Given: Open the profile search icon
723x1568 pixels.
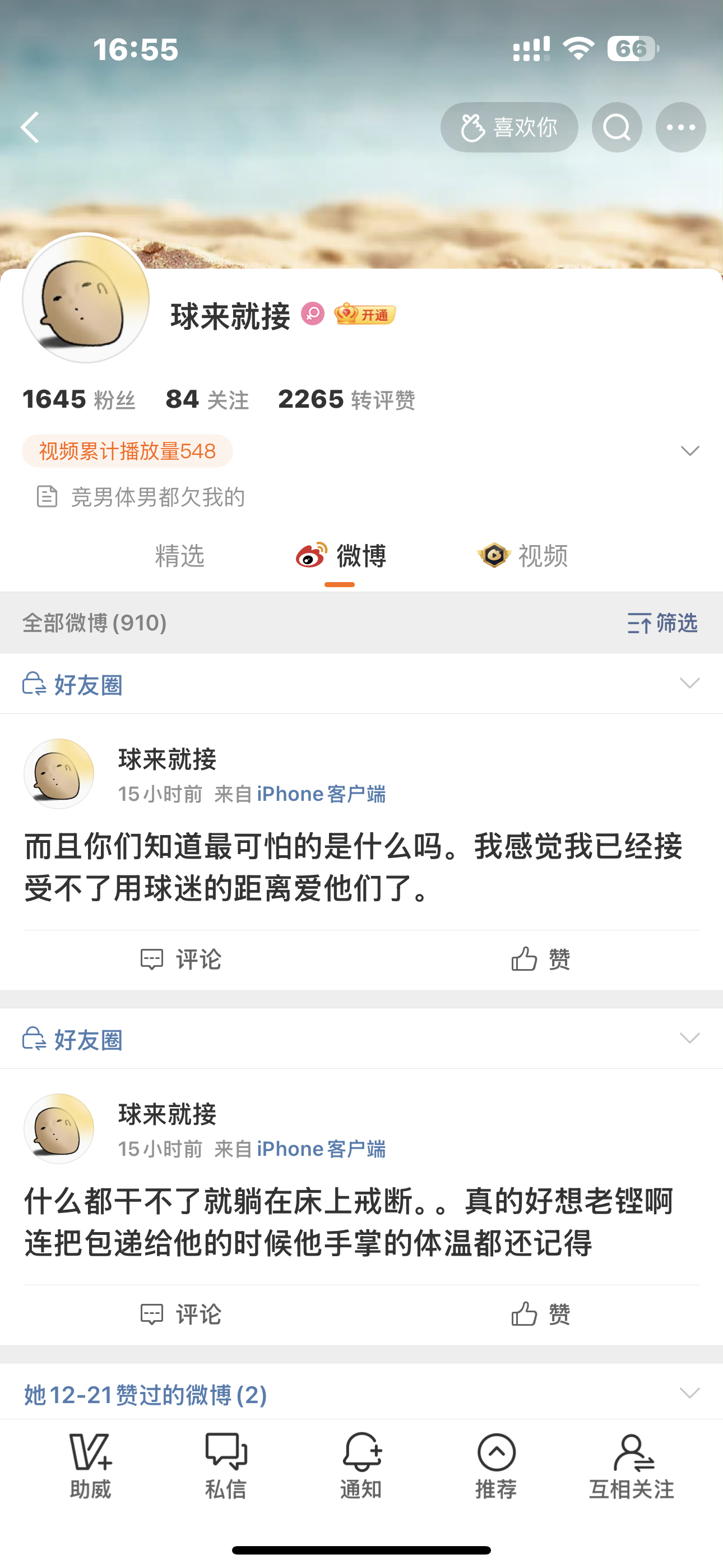Looking at the screenshot, I should pos(617,127).
